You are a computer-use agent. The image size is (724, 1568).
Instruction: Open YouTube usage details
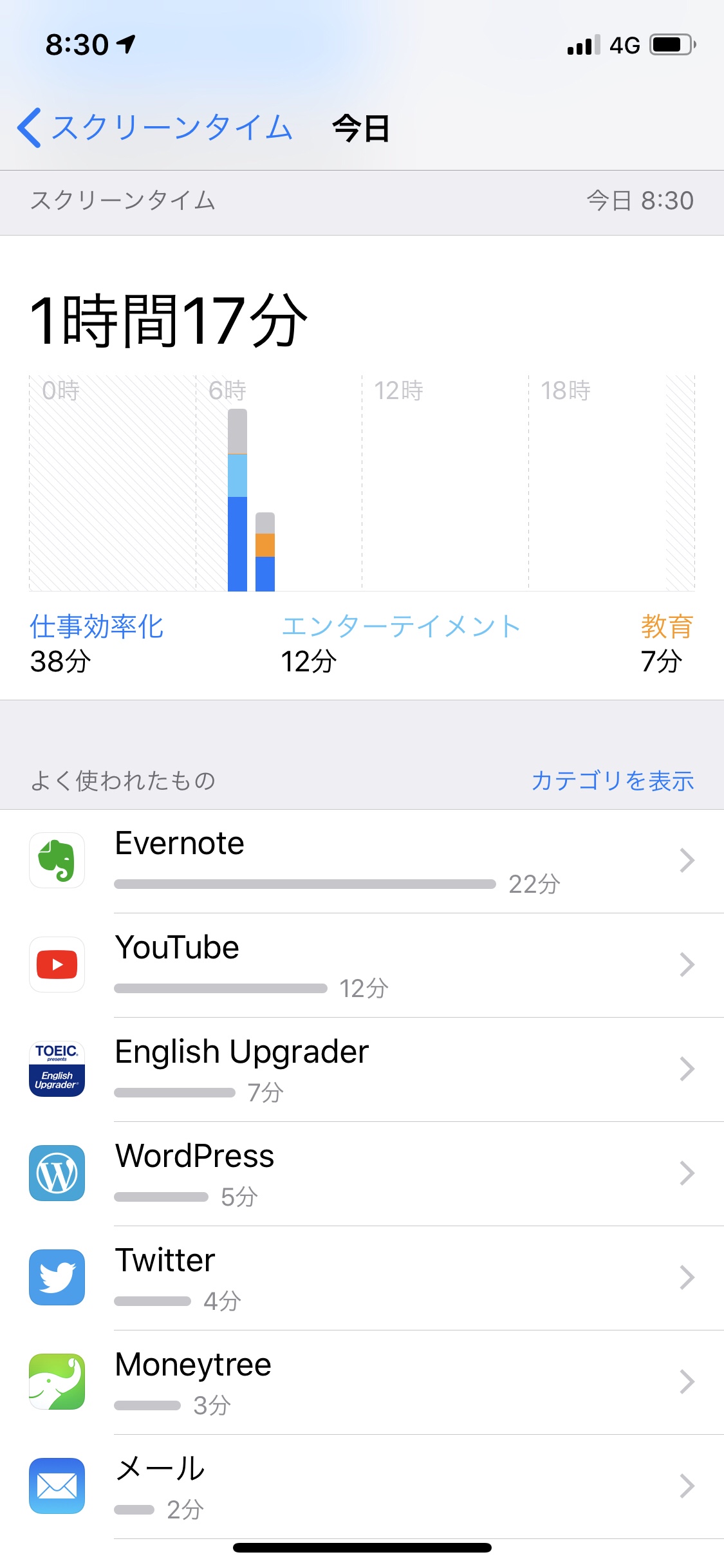[x=362, y=966]
